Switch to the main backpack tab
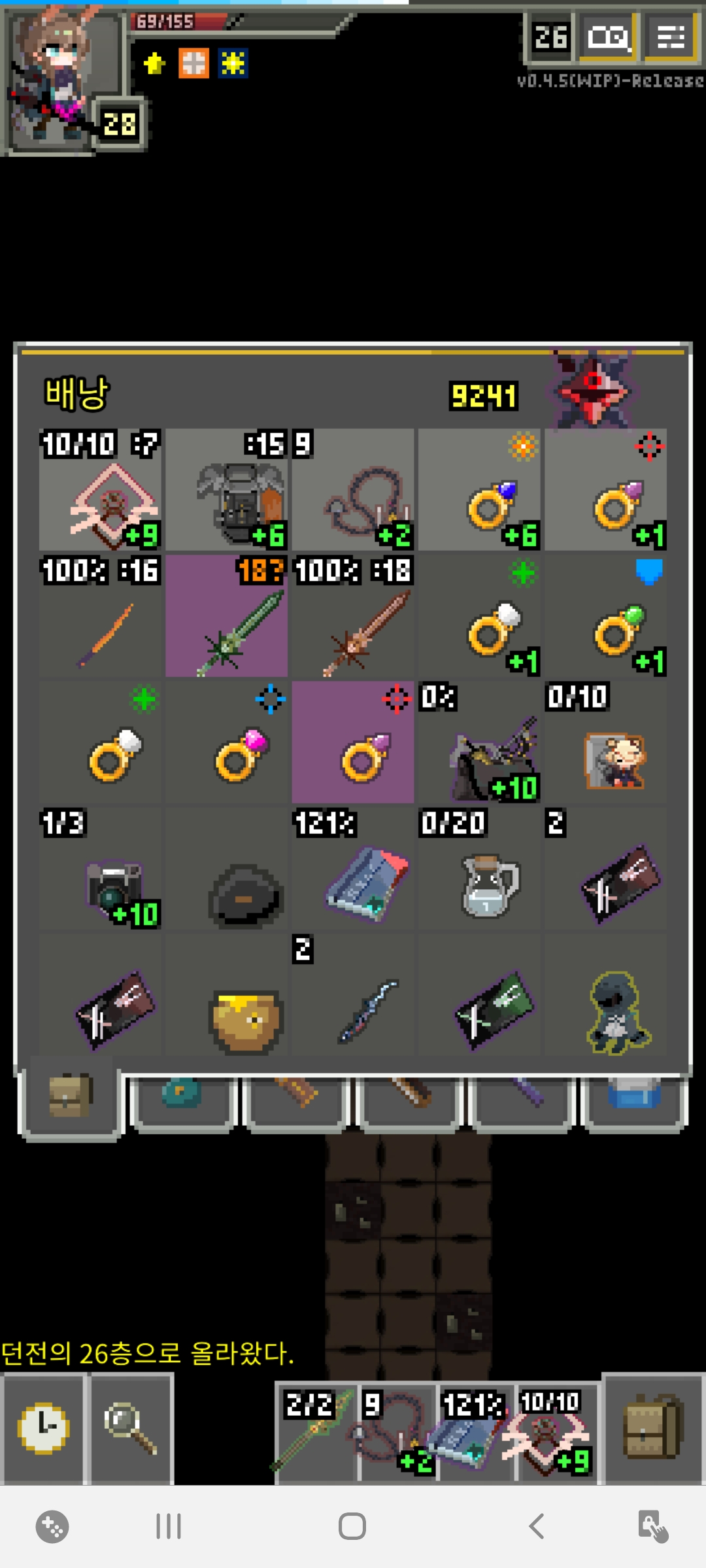The width and height of the screenshot is (706, 1568). tap(71, 1099)
